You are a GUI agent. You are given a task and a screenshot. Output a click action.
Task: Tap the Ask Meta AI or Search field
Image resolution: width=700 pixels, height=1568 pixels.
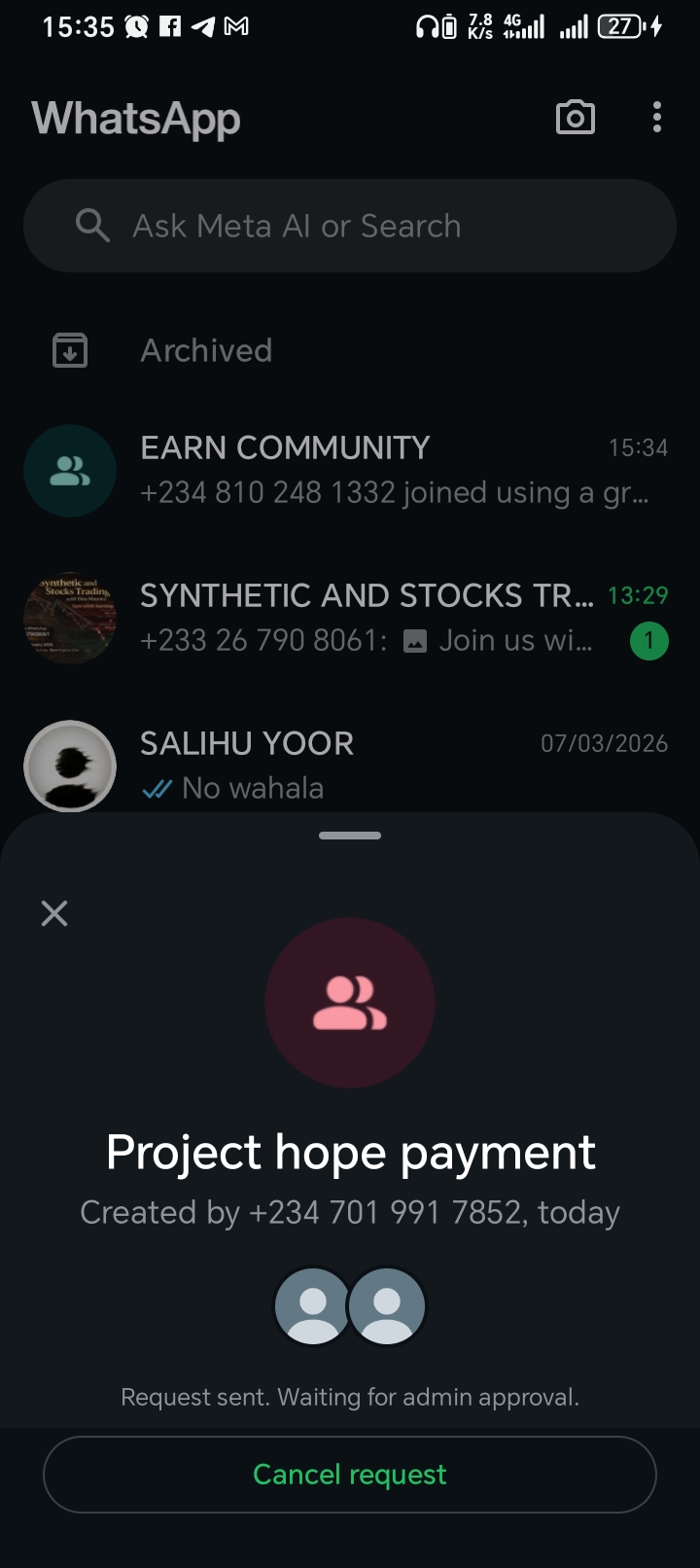pyautogui.click(x=350, y=226)
